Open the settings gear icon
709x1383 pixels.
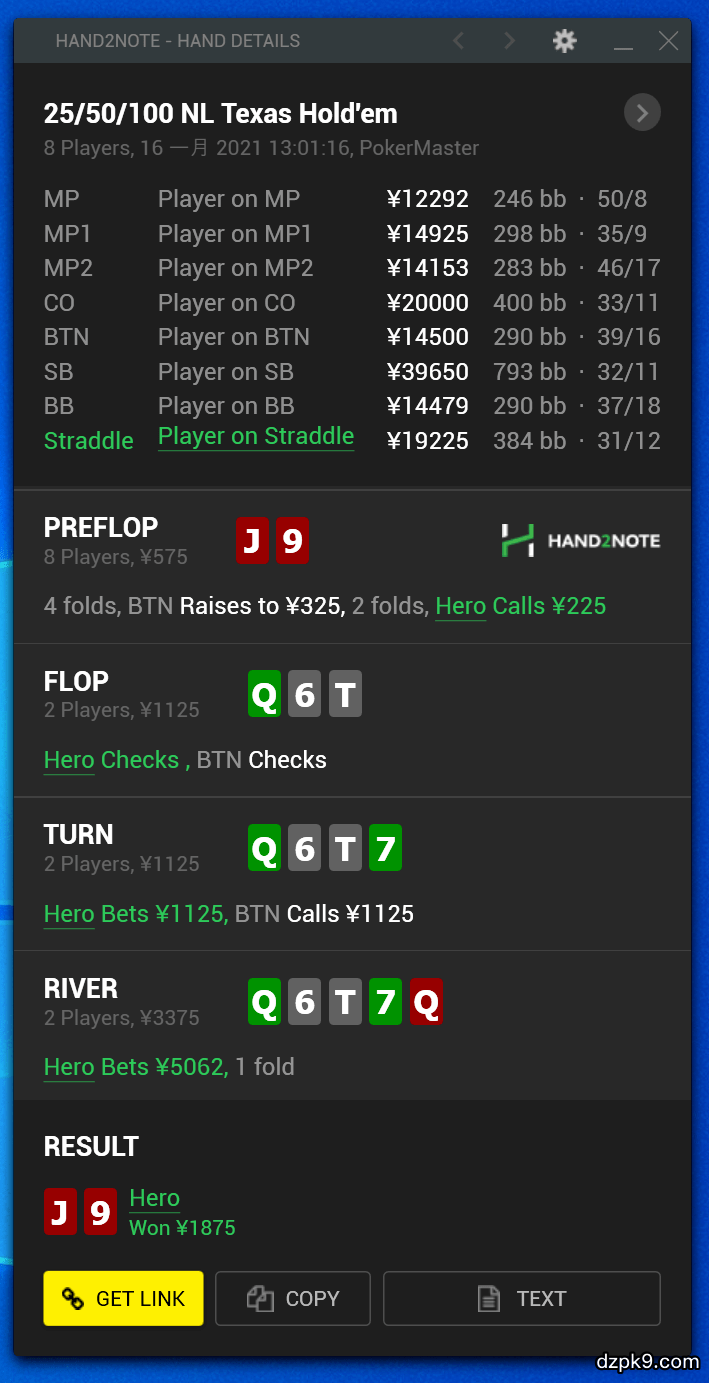pos(565,41)
